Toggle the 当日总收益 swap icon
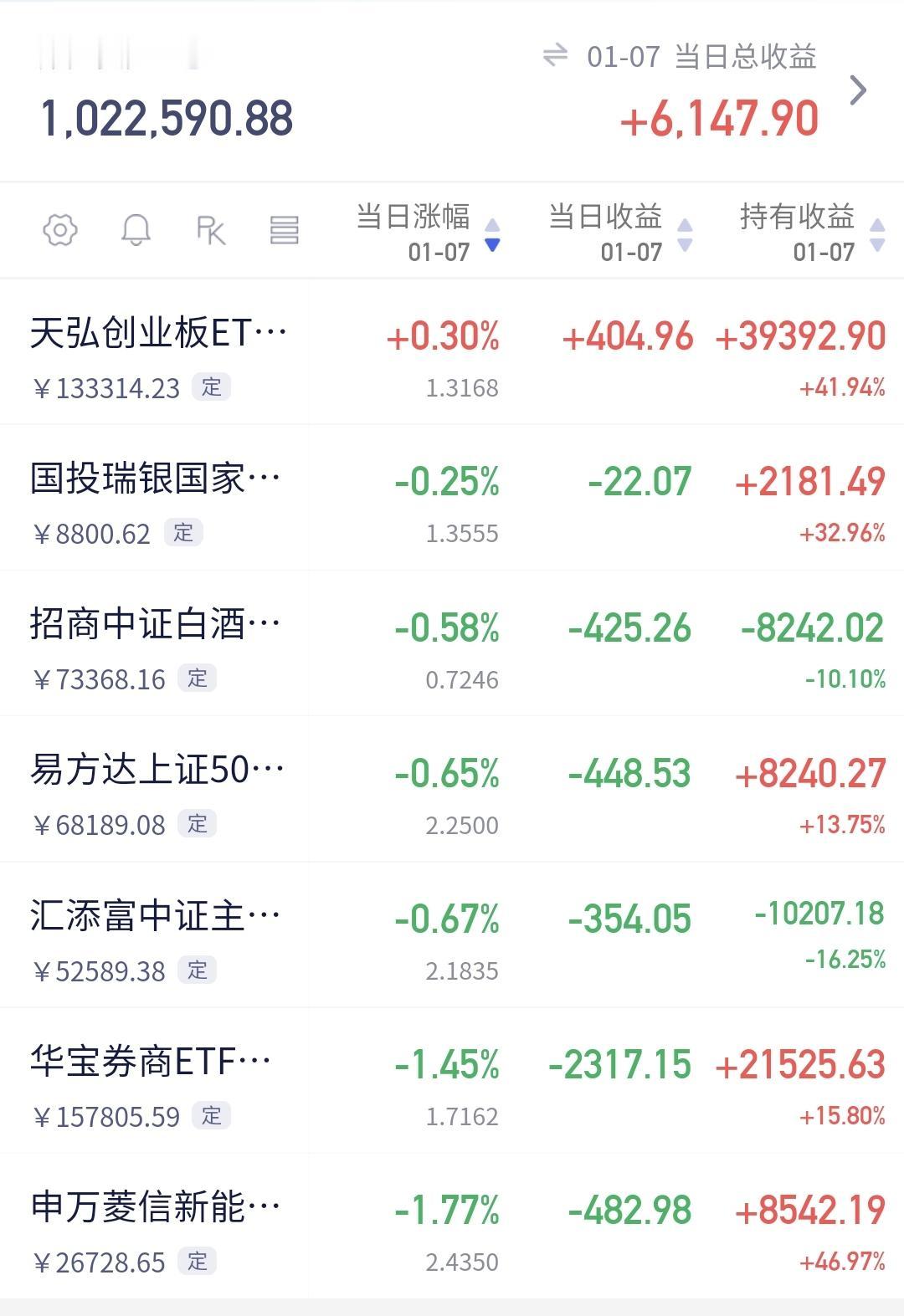 click(555, 56)
